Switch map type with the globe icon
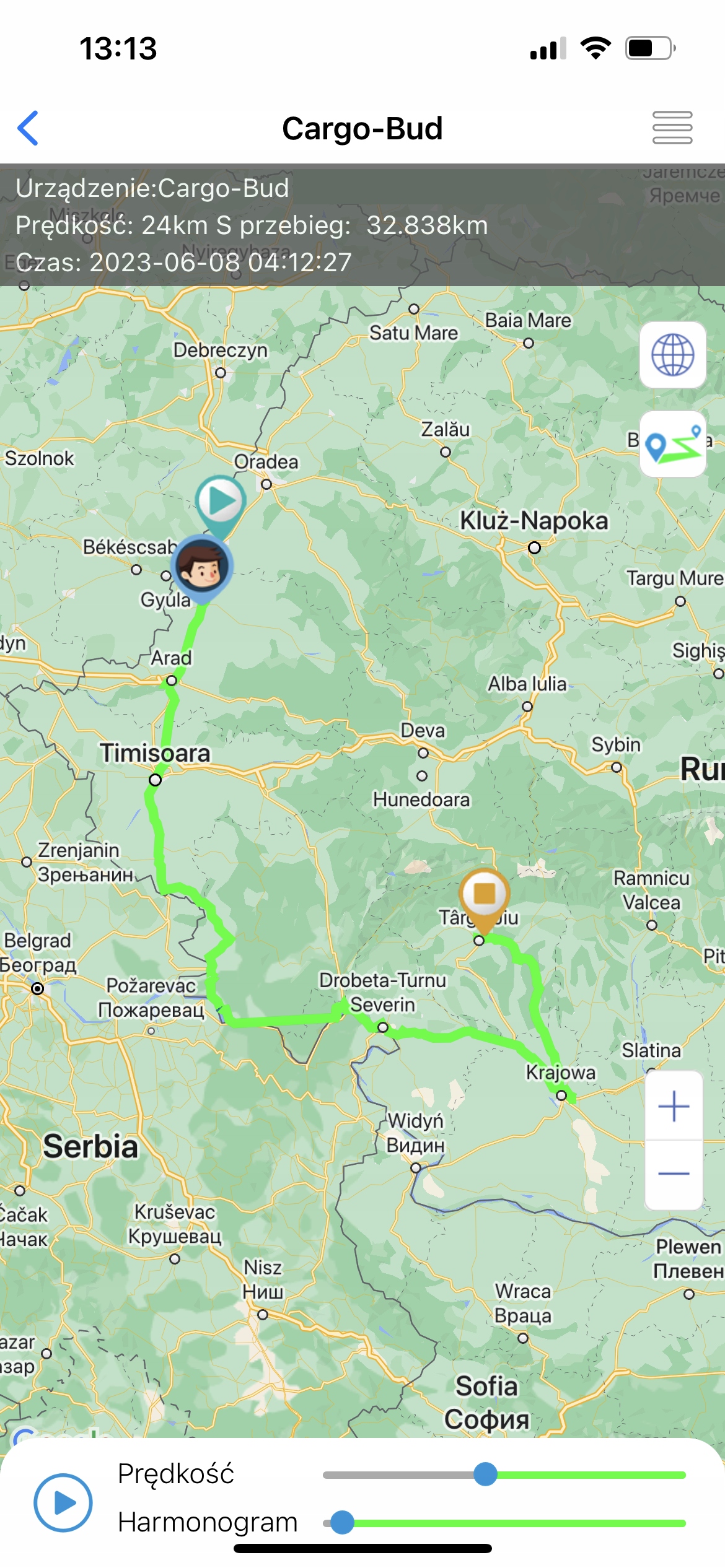The height and width of the screenshot is (1568, 725). tap(672, 355)
